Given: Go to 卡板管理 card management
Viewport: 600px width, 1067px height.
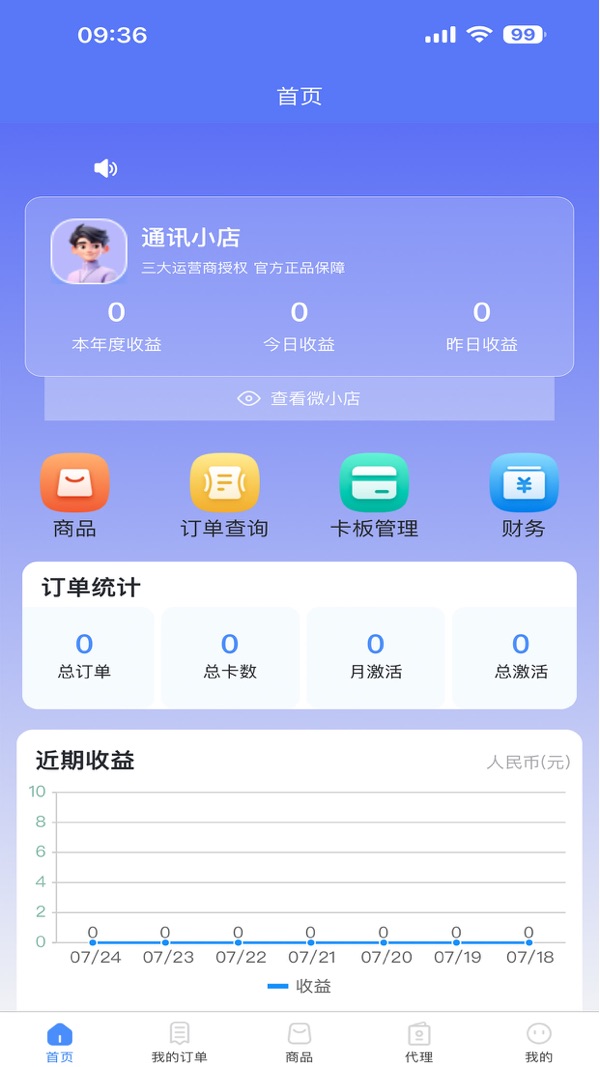Looking at the screenshot, I should pyautogui.click(x=374, y=484).
